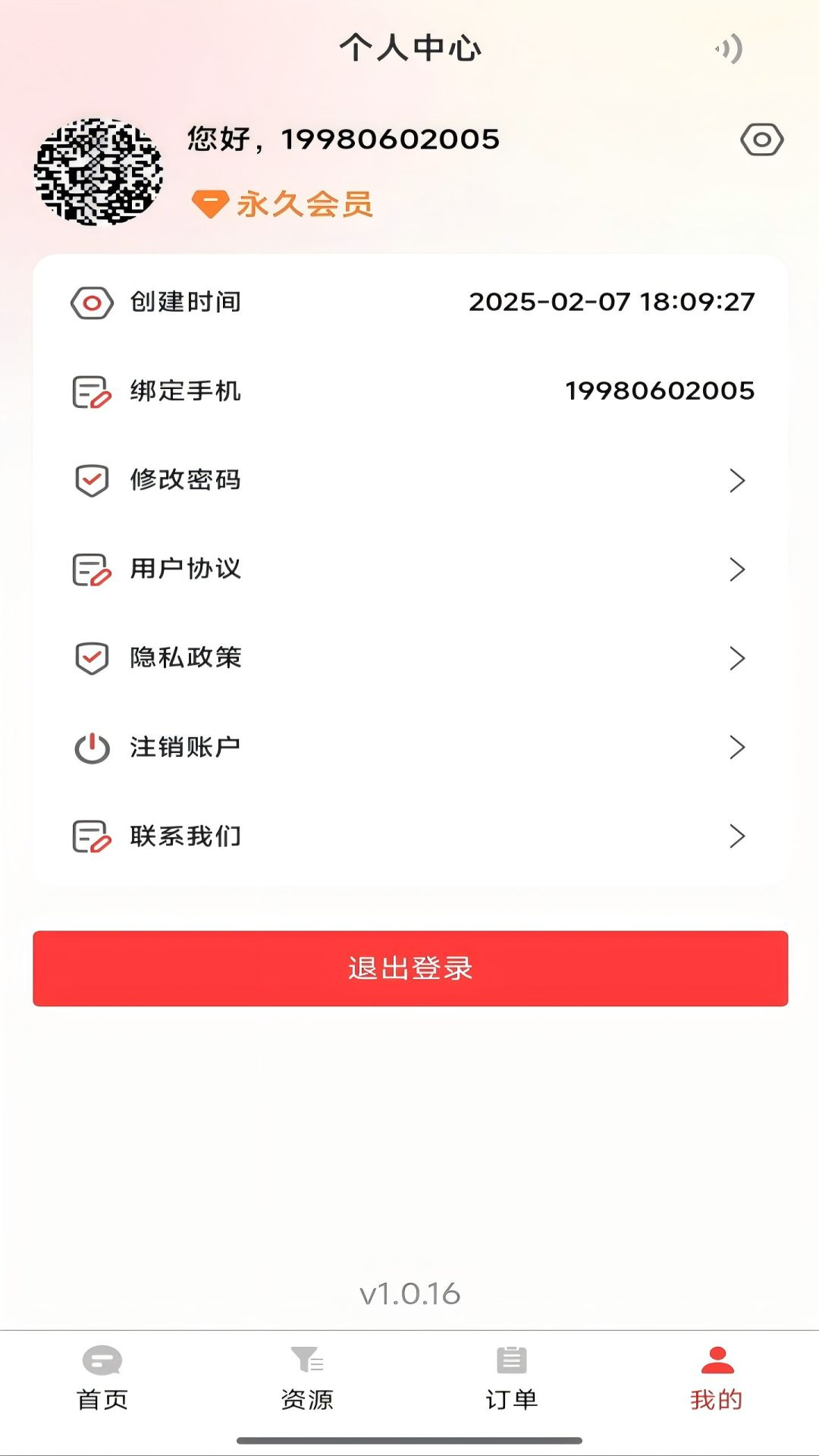Tap the volume indicator icon top right
Image resolution: width=819 pixels, height=1456 pixels.
click(726, 50)
